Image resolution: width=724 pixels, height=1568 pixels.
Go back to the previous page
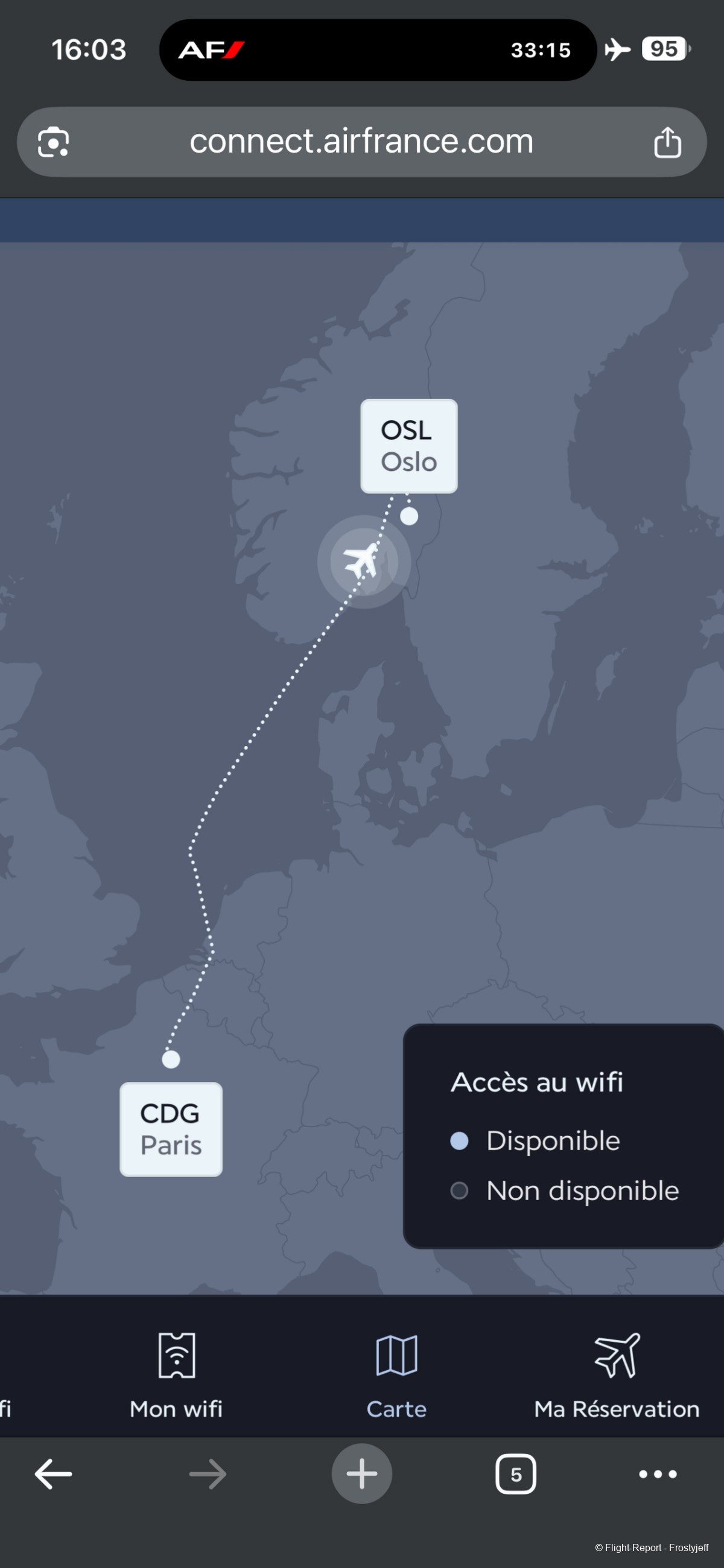click(54, 1475)
